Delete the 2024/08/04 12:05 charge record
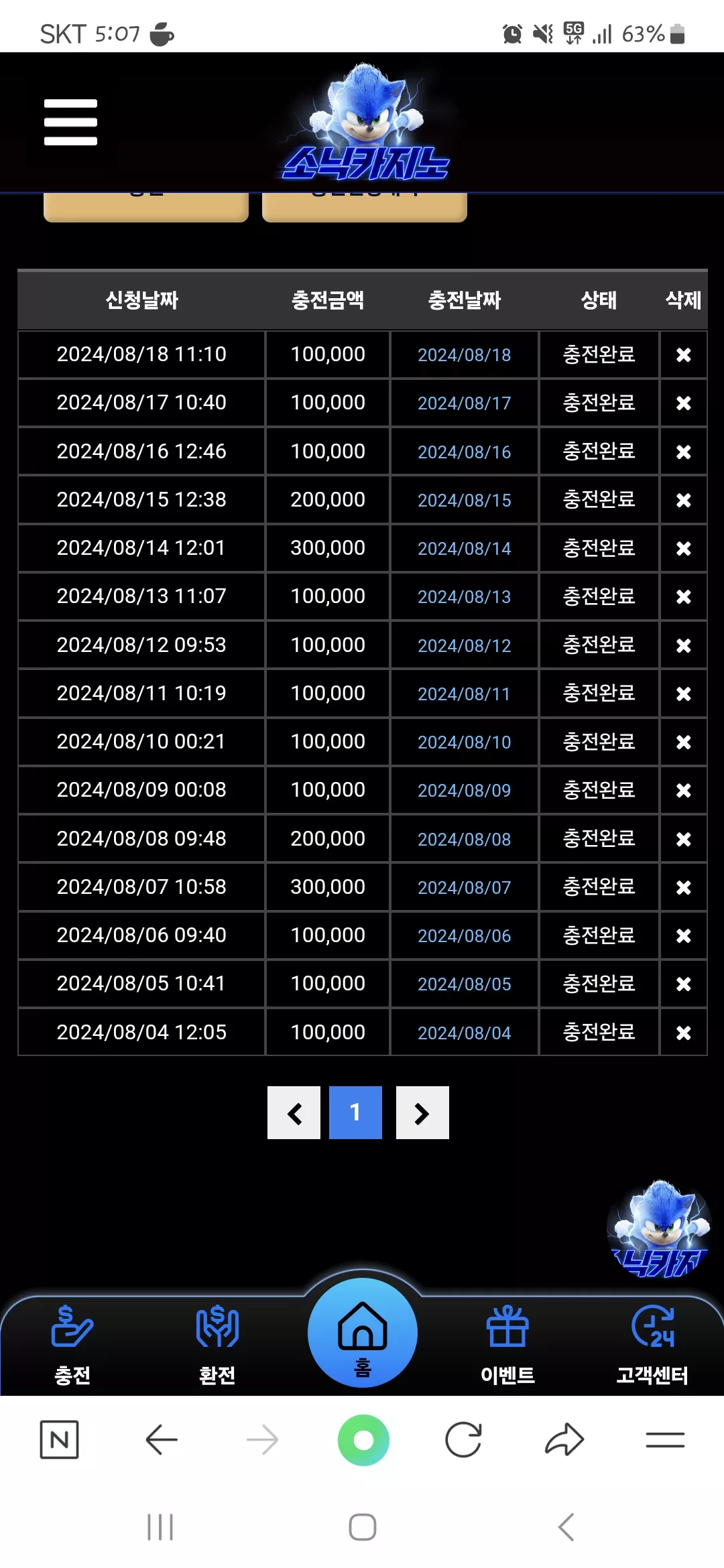Screen dimensions: 724x1568 click(x=683, y=1033)
